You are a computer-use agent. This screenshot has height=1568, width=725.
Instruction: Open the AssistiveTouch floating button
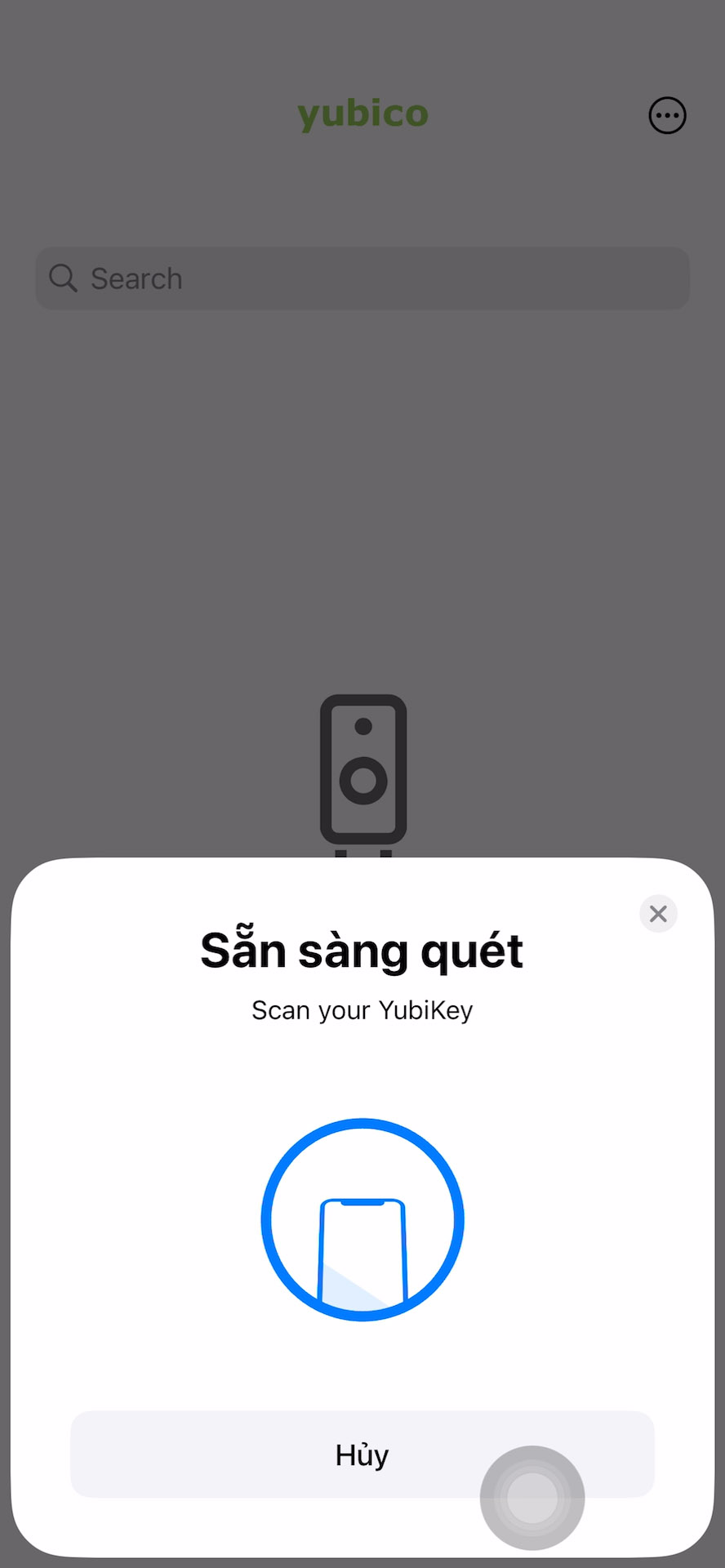(x=532, y=1498)
